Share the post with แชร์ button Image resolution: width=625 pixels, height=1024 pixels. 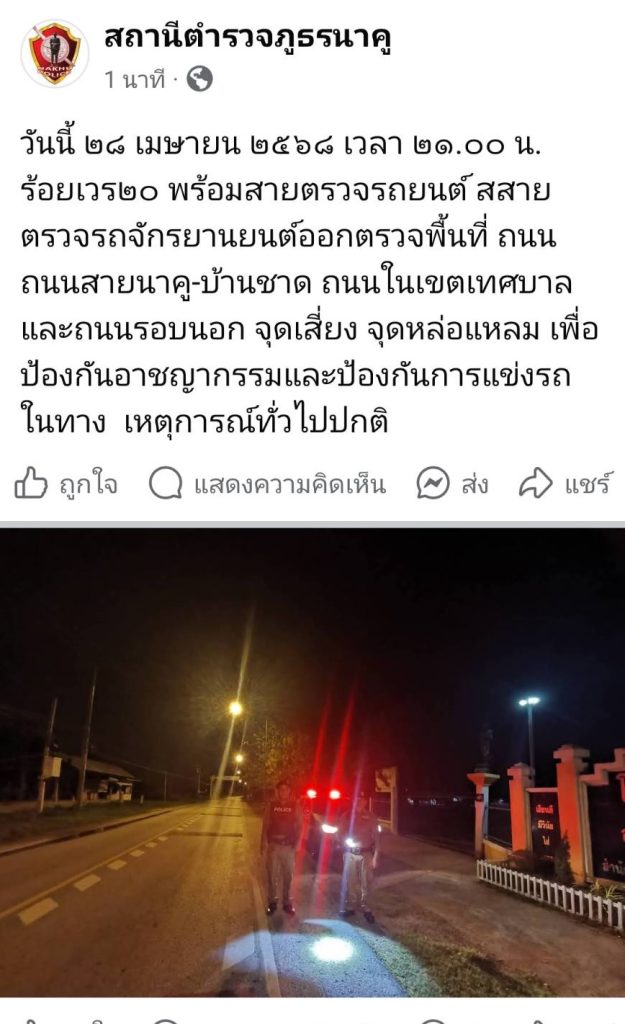pos(565,485)
